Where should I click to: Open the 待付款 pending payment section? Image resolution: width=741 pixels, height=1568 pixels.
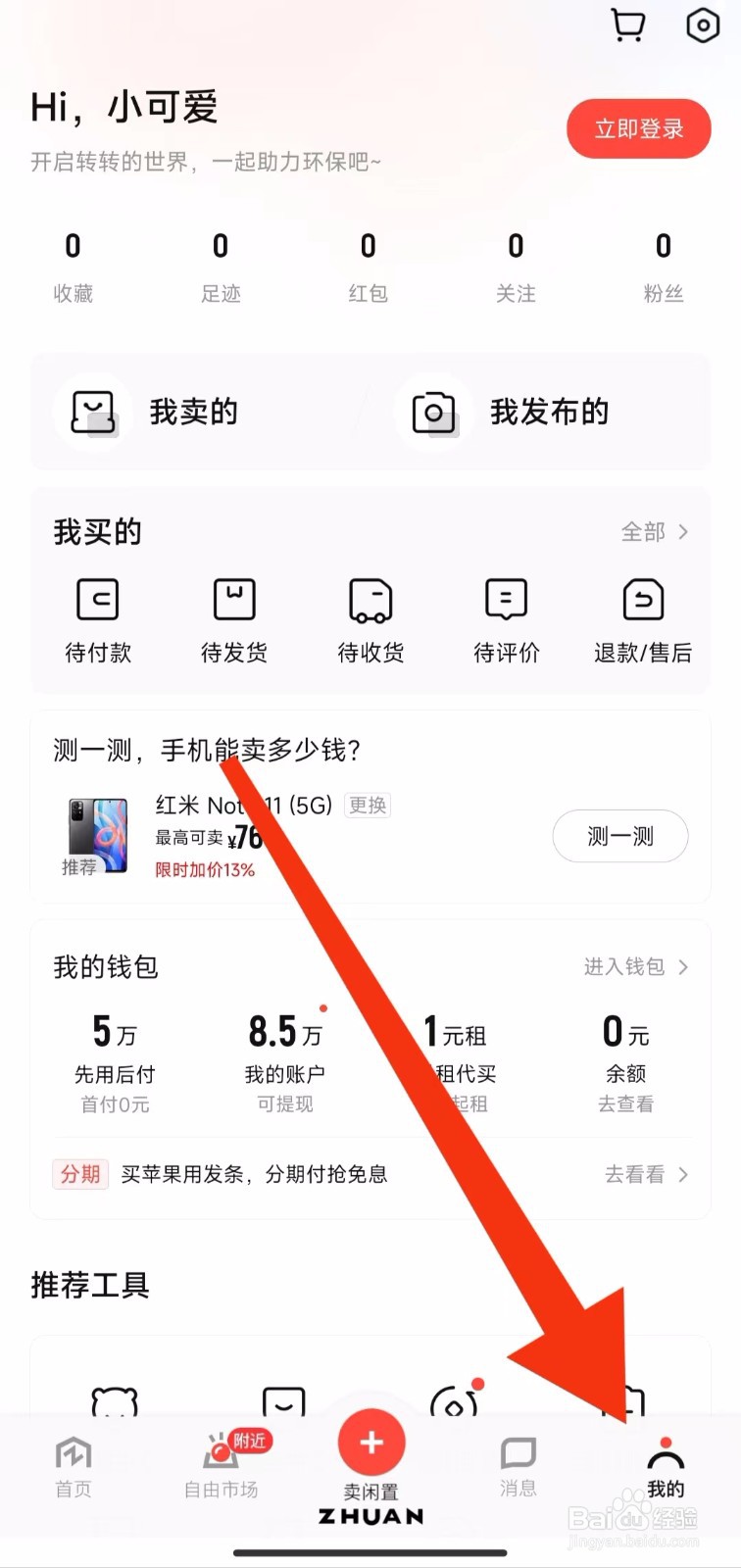tap(97, 619)
